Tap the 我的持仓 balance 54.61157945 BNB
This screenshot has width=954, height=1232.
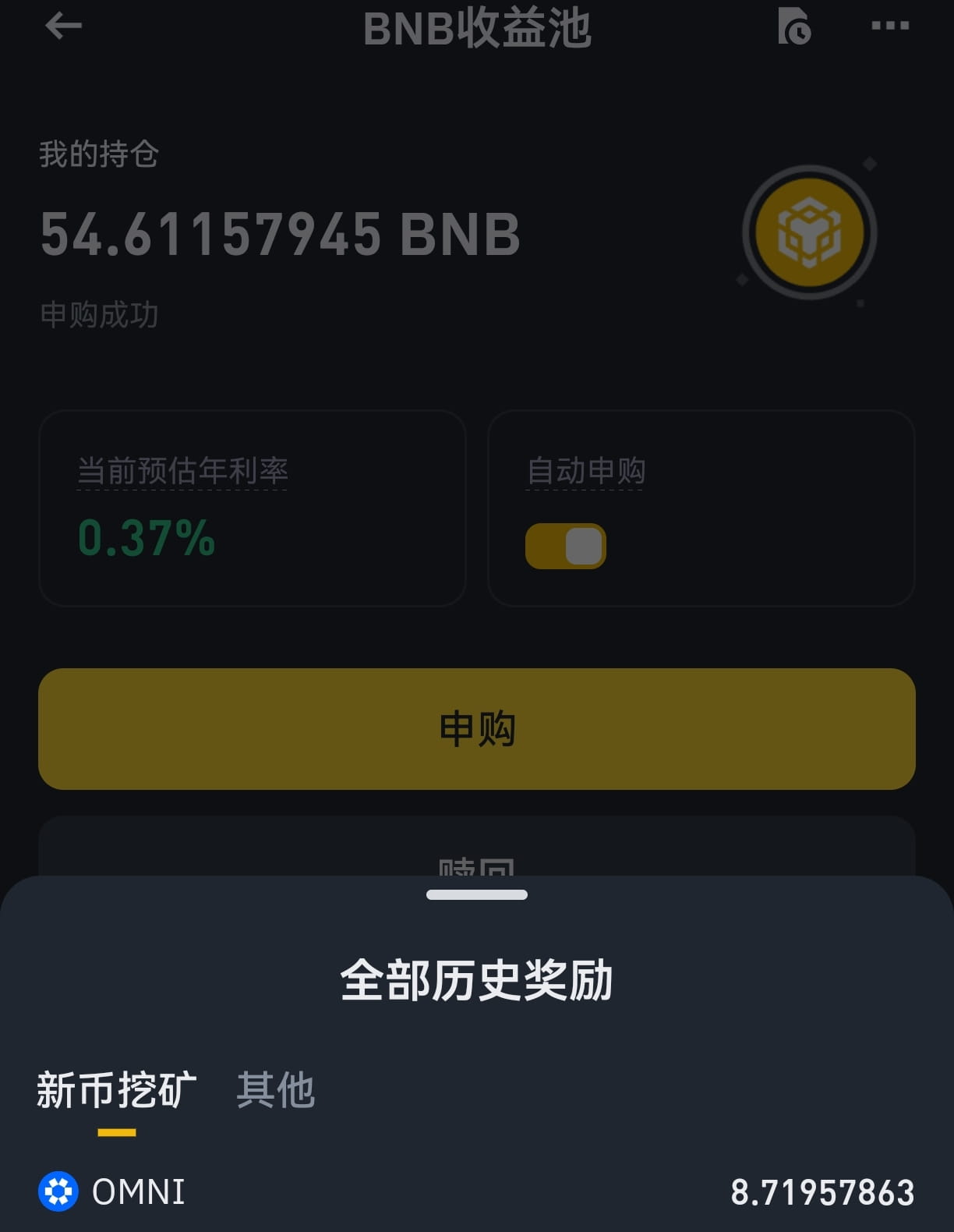pos(278,233)
